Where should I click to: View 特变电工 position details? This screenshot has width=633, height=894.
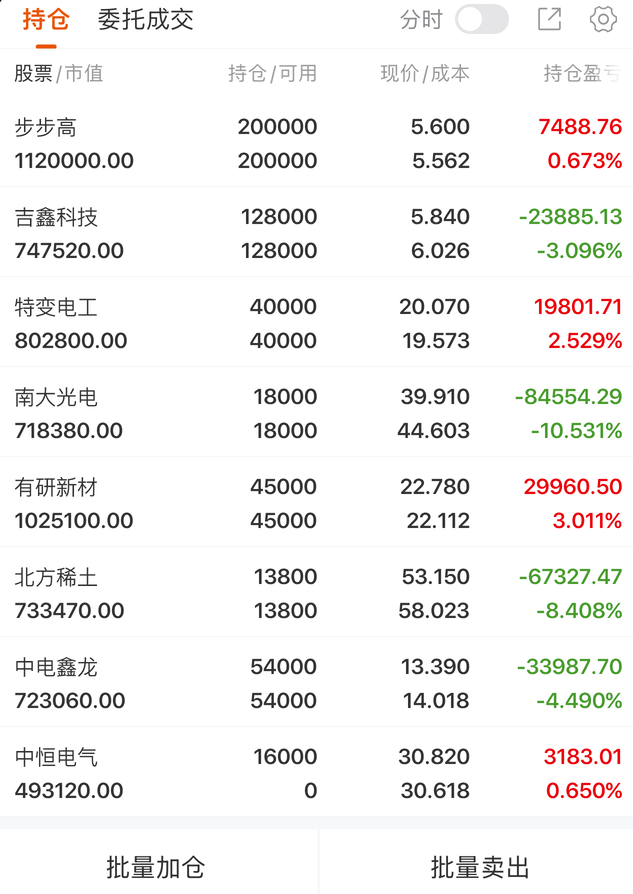point(316,324)
